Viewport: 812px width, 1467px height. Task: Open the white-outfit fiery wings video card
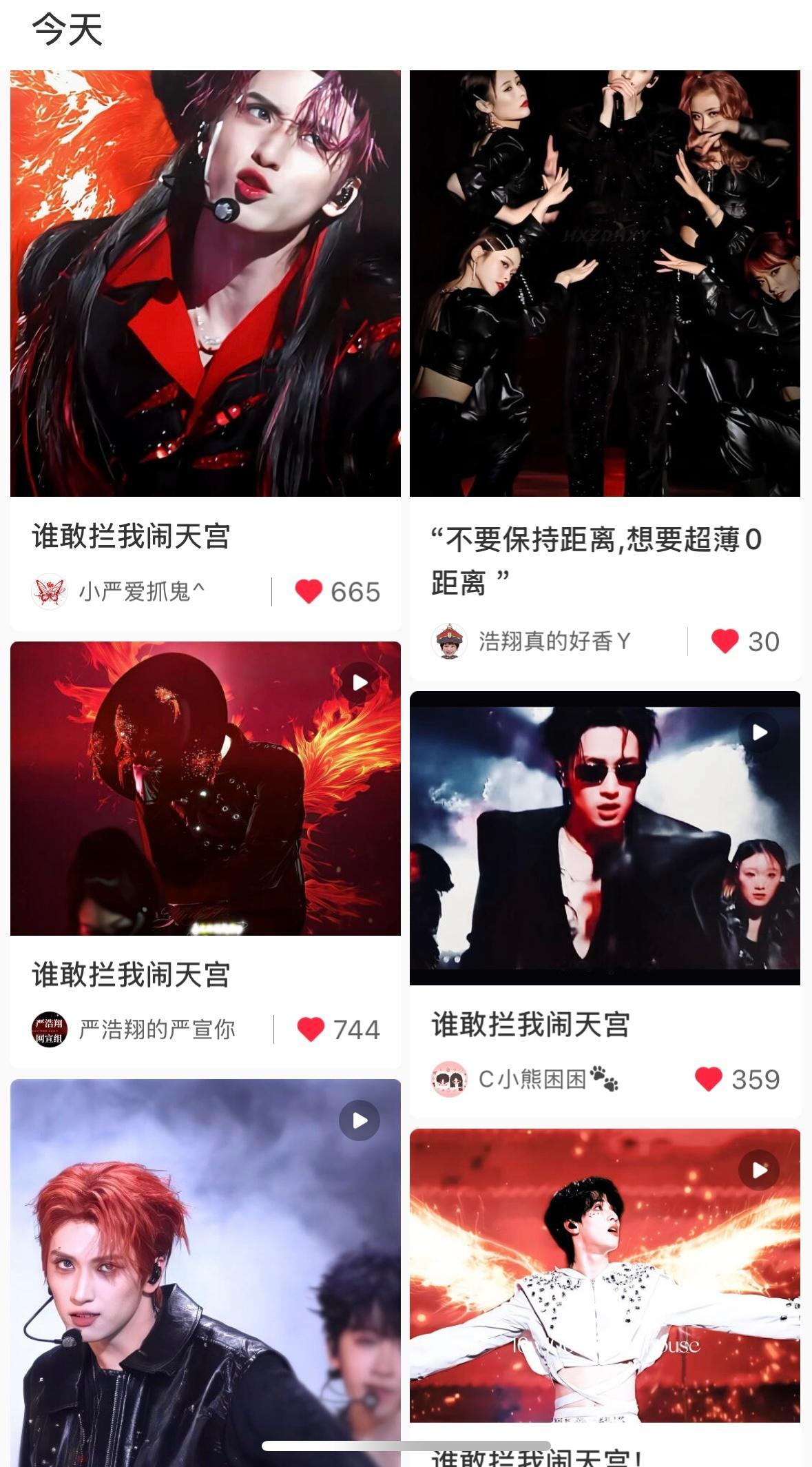605,1275
